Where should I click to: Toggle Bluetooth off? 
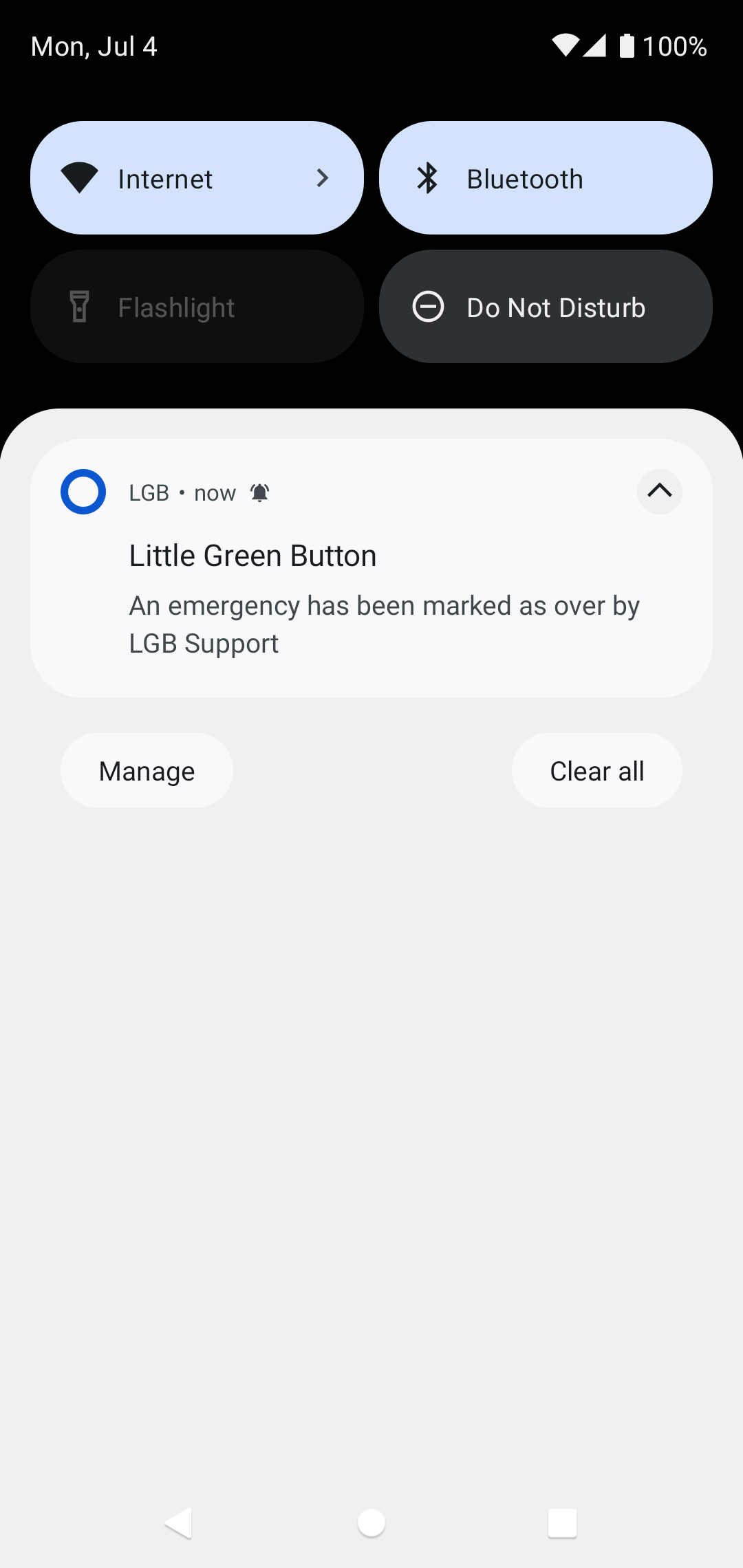click(x=546, y=177)
